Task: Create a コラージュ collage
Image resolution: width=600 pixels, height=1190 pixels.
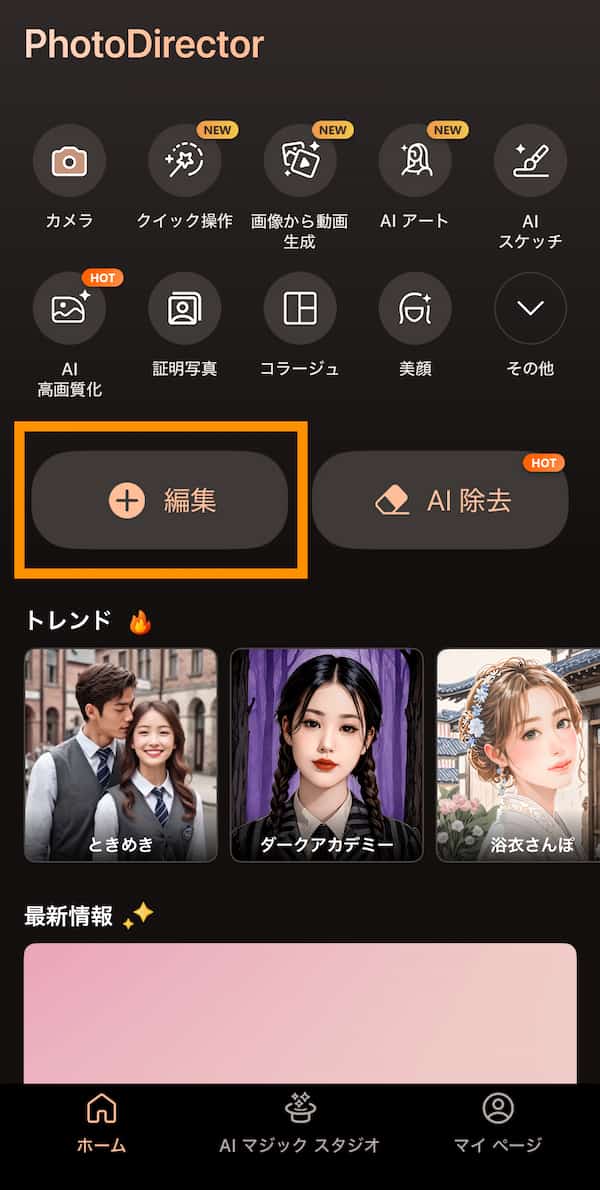Action: coord(299,308)
